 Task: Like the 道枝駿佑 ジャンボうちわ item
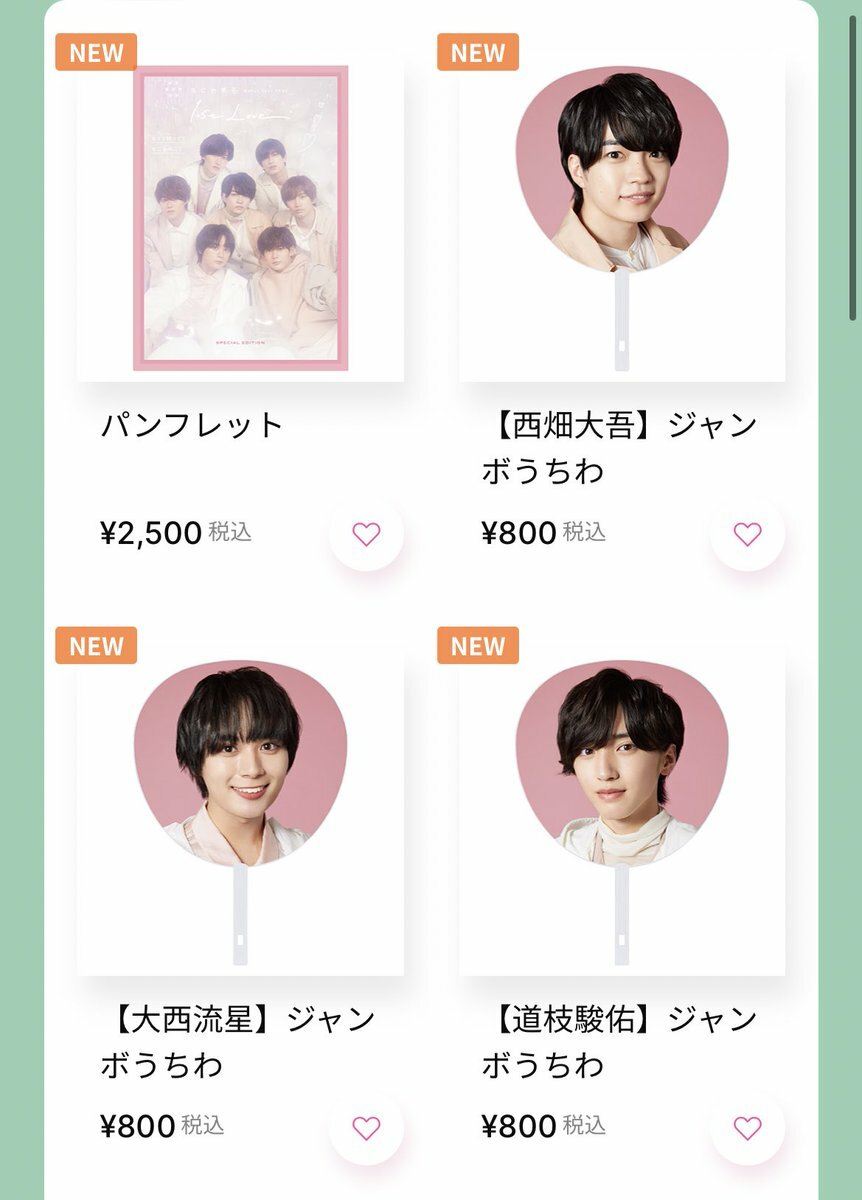point(747,1129)
